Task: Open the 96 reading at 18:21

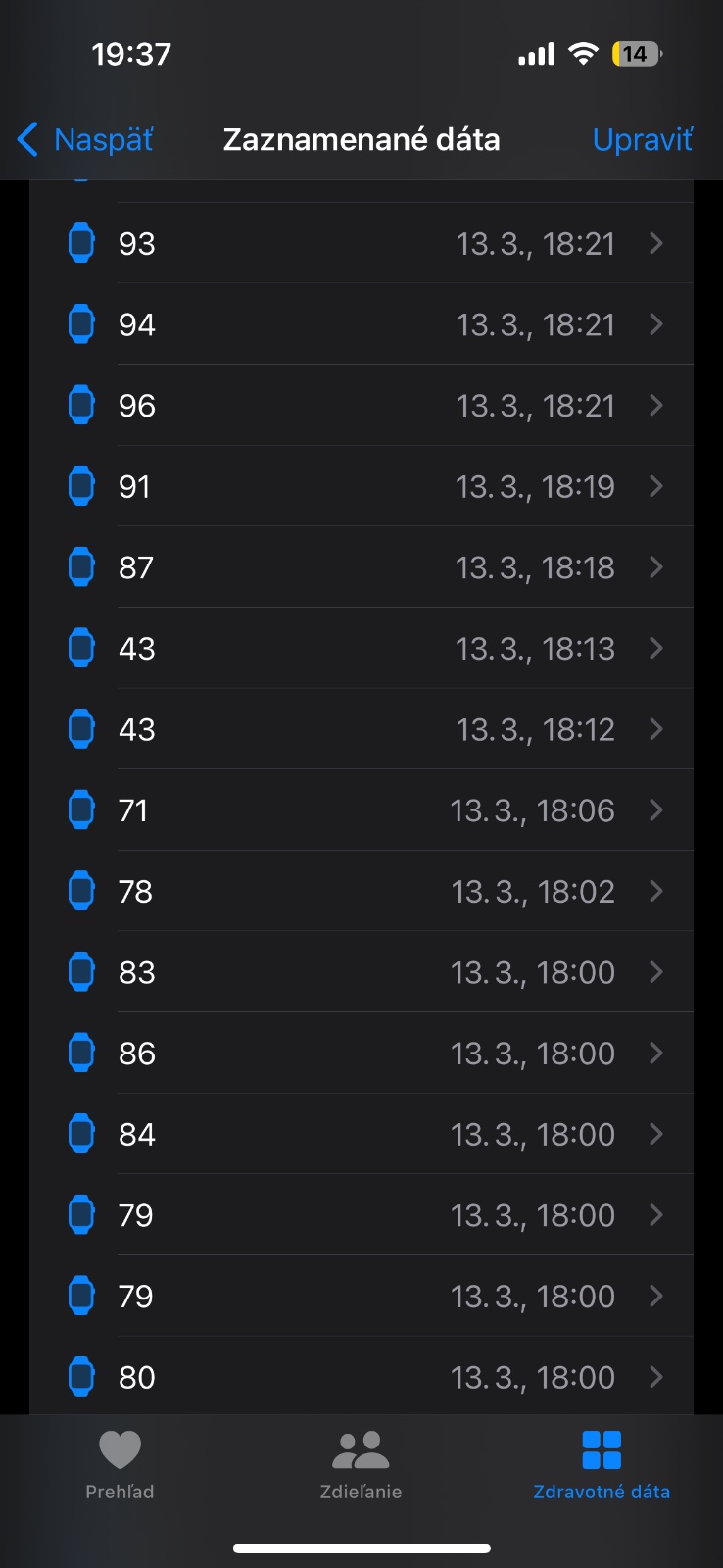Action: [362, 406]
